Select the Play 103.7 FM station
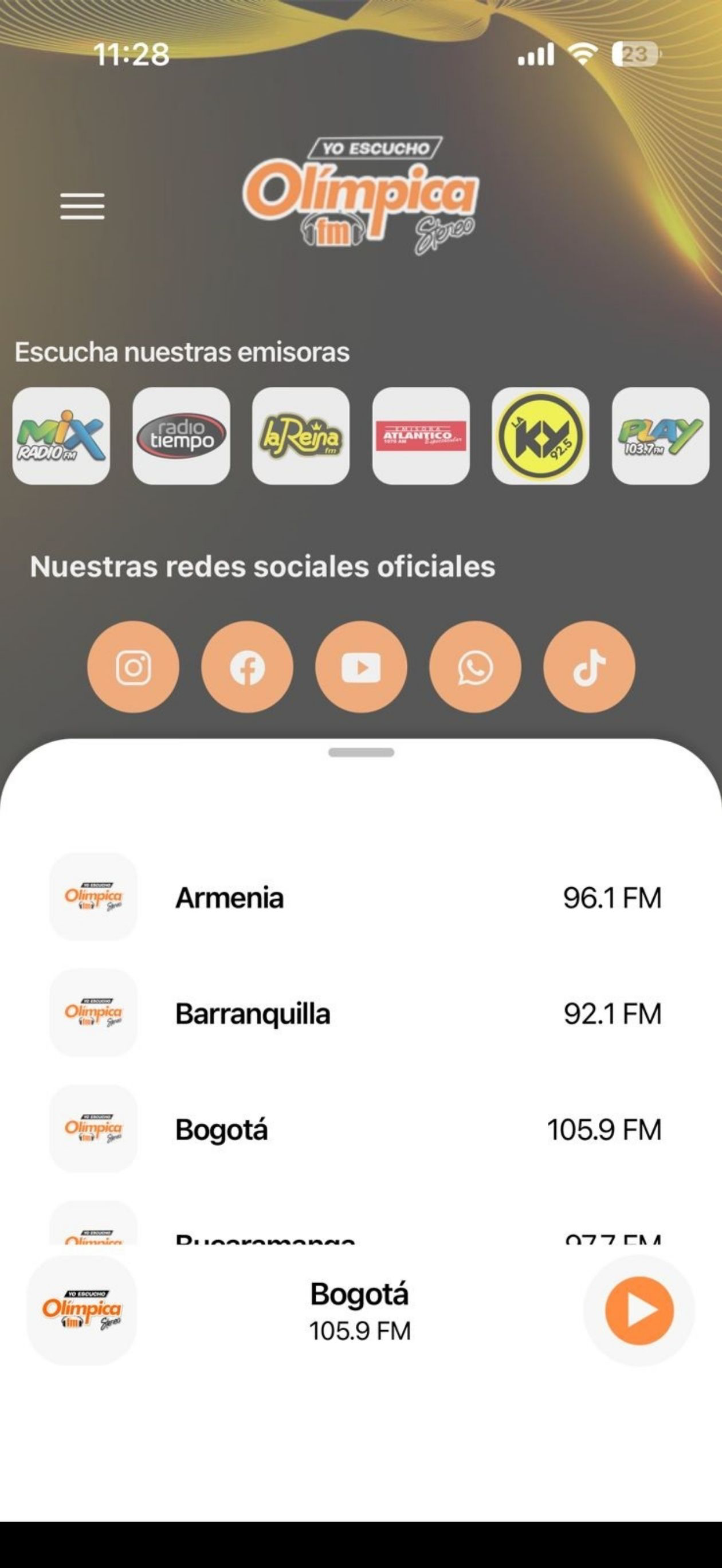The image size is (722, 1568). pyautogui.click(x=661, y=436)
